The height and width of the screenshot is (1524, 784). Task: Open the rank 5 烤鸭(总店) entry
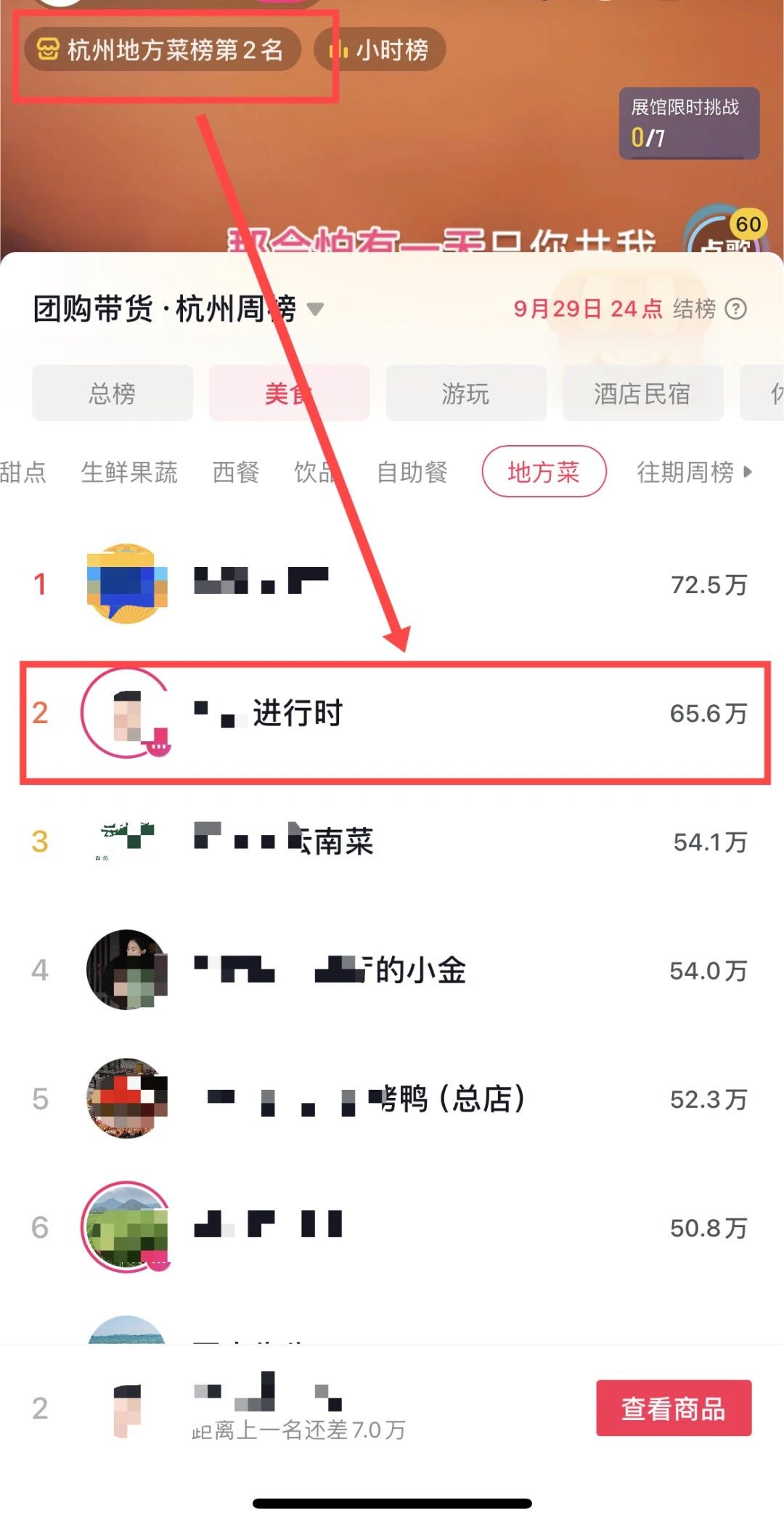coord(392,1099)
